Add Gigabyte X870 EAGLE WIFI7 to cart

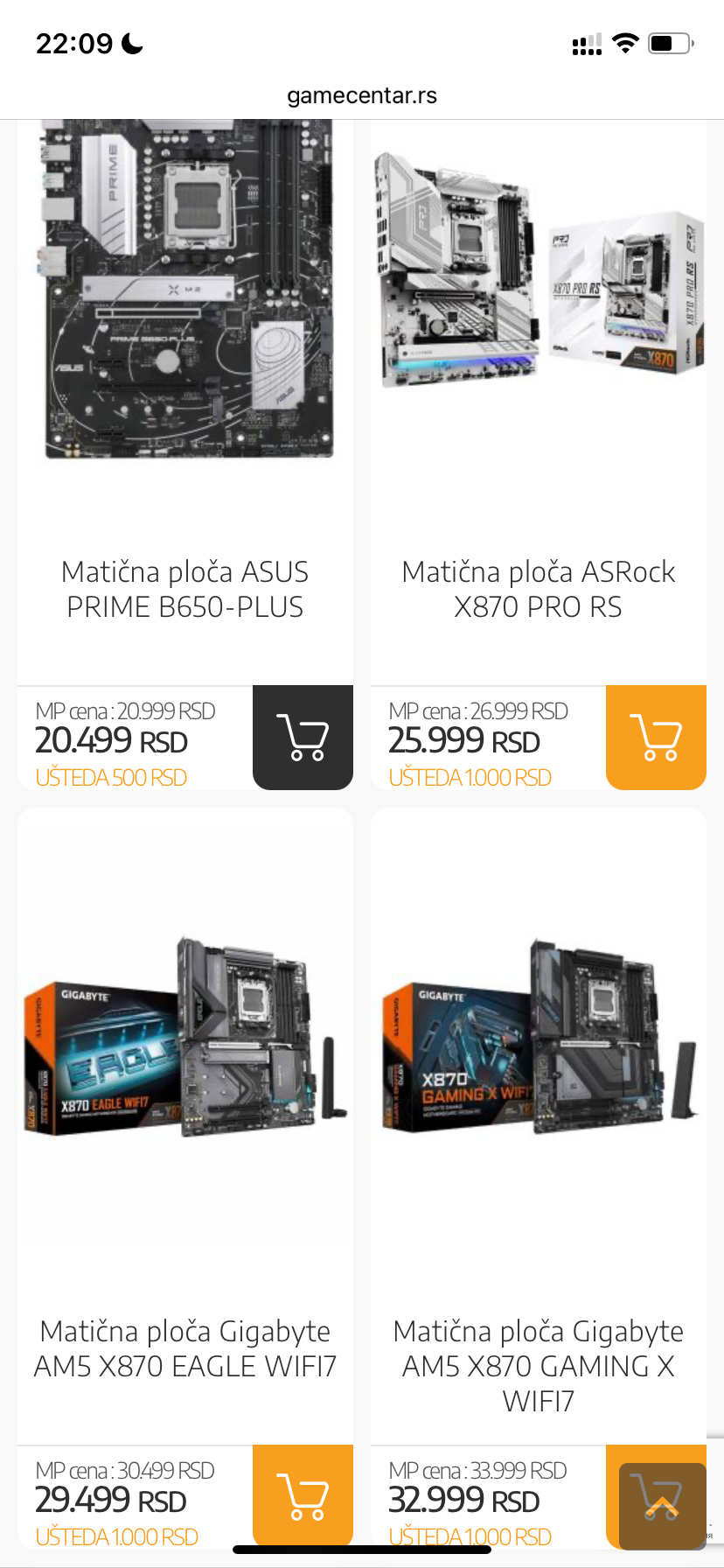click(x=303, y=1496)
